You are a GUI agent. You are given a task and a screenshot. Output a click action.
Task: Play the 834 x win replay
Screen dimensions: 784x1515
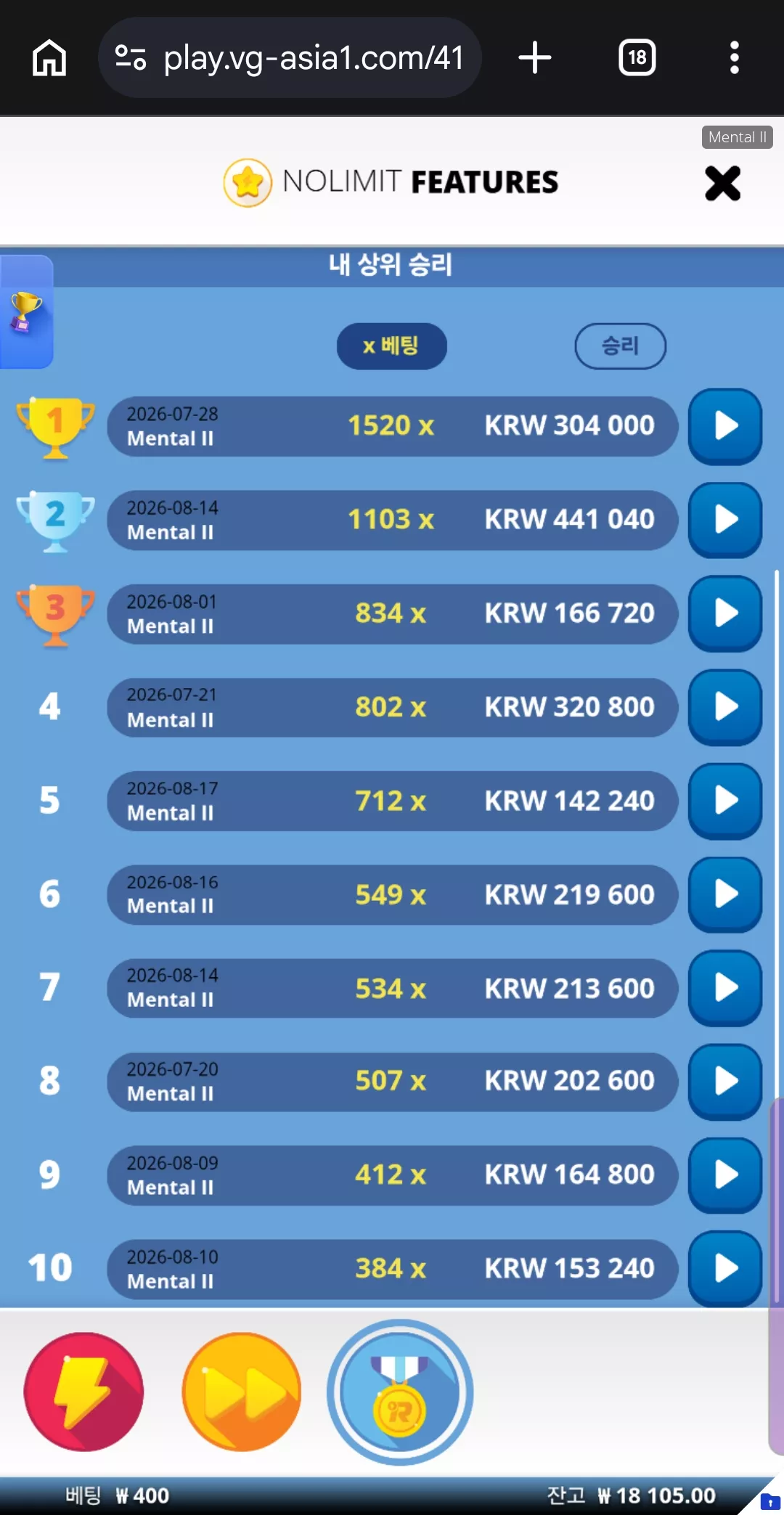tap(725, 613)
